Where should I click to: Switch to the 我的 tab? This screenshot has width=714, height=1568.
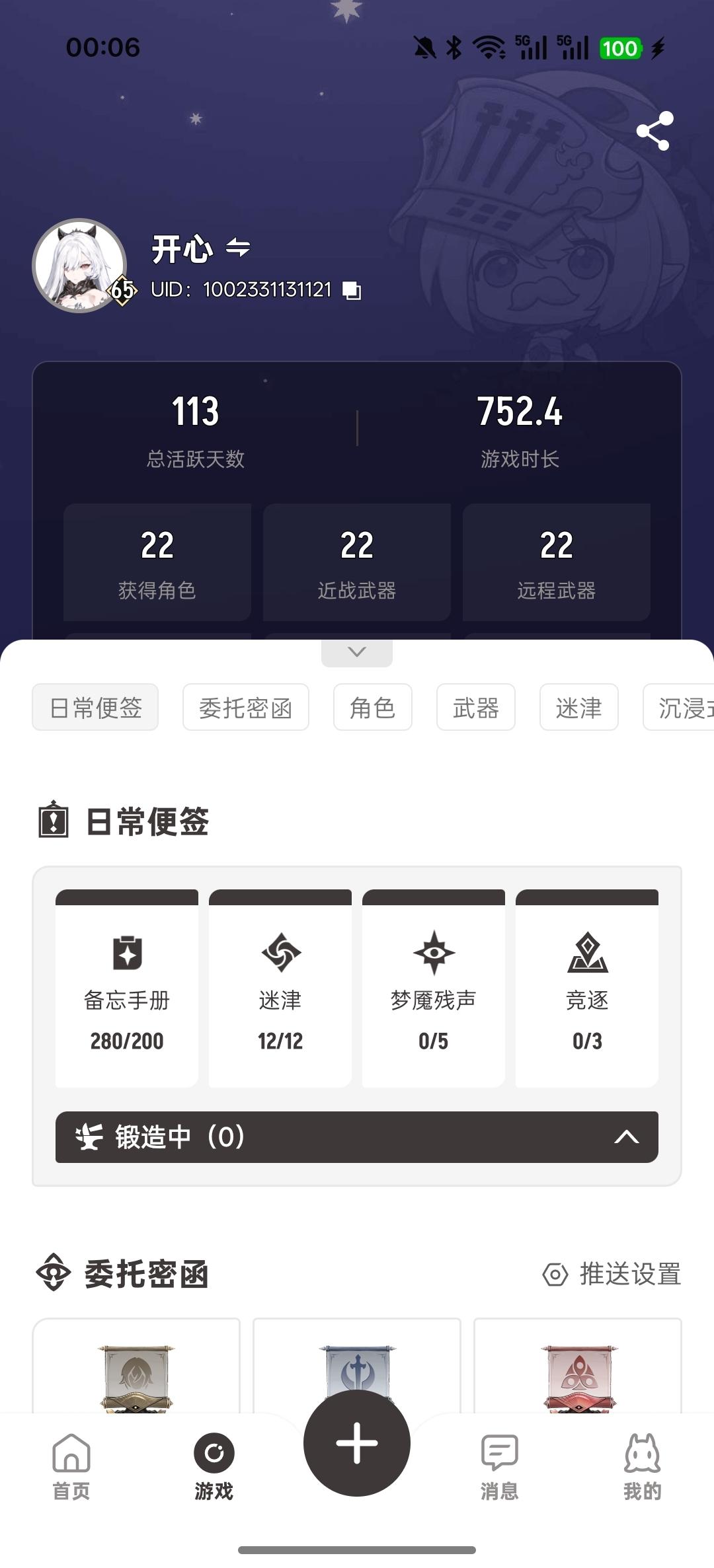642,1463
